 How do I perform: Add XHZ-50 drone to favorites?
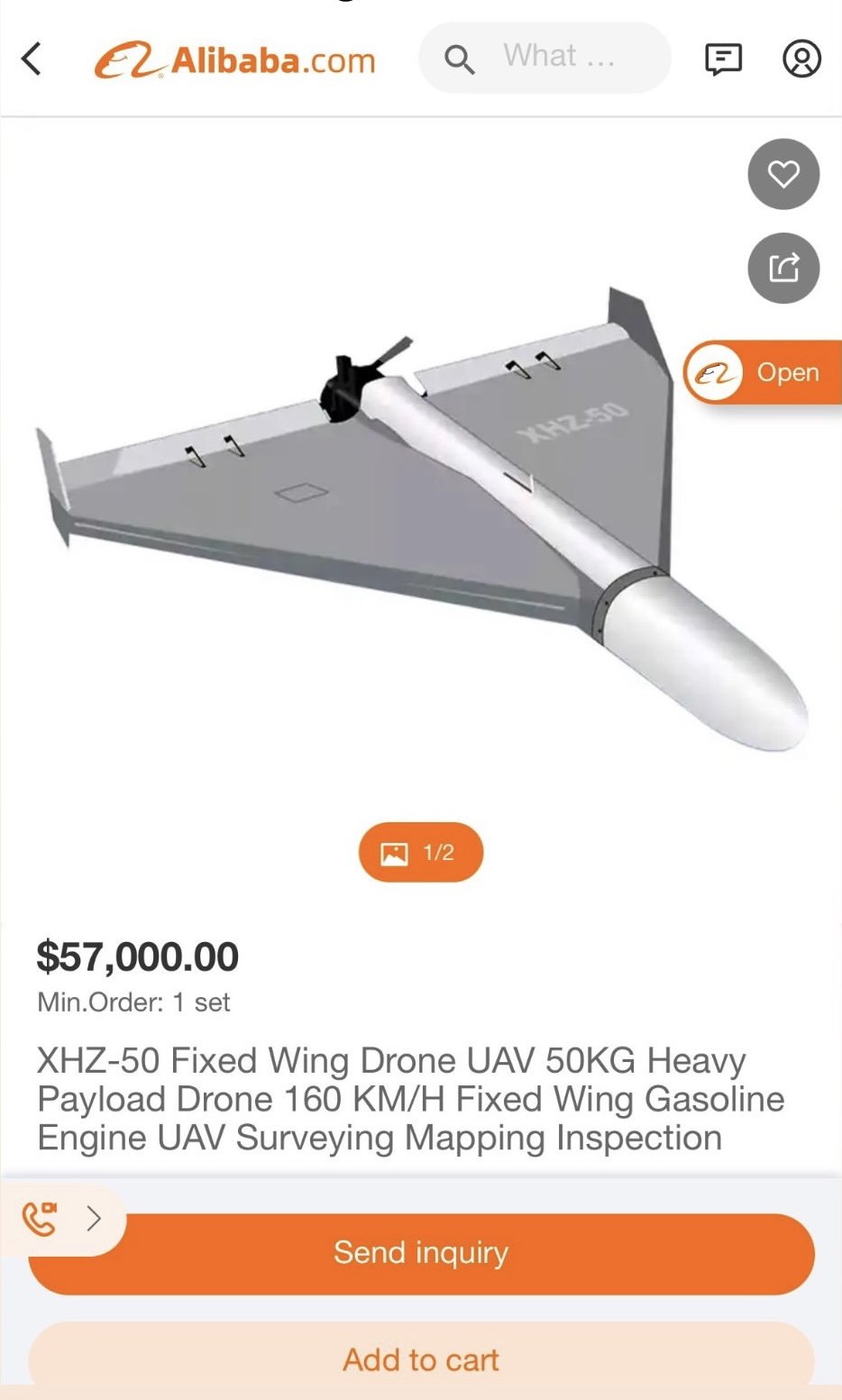pyautogui.click(x=783, y=174)
